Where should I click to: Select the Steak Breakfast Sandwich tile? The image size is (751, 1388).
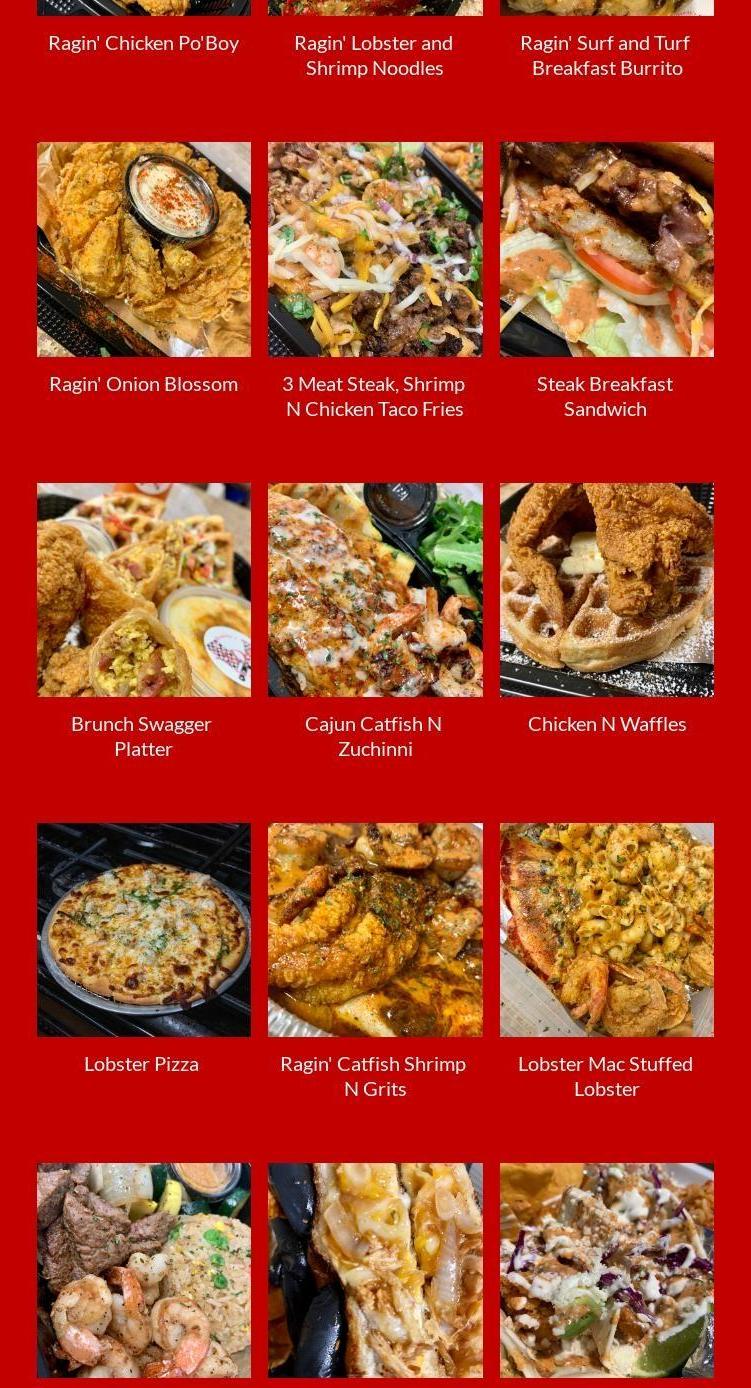pos(606,249)
